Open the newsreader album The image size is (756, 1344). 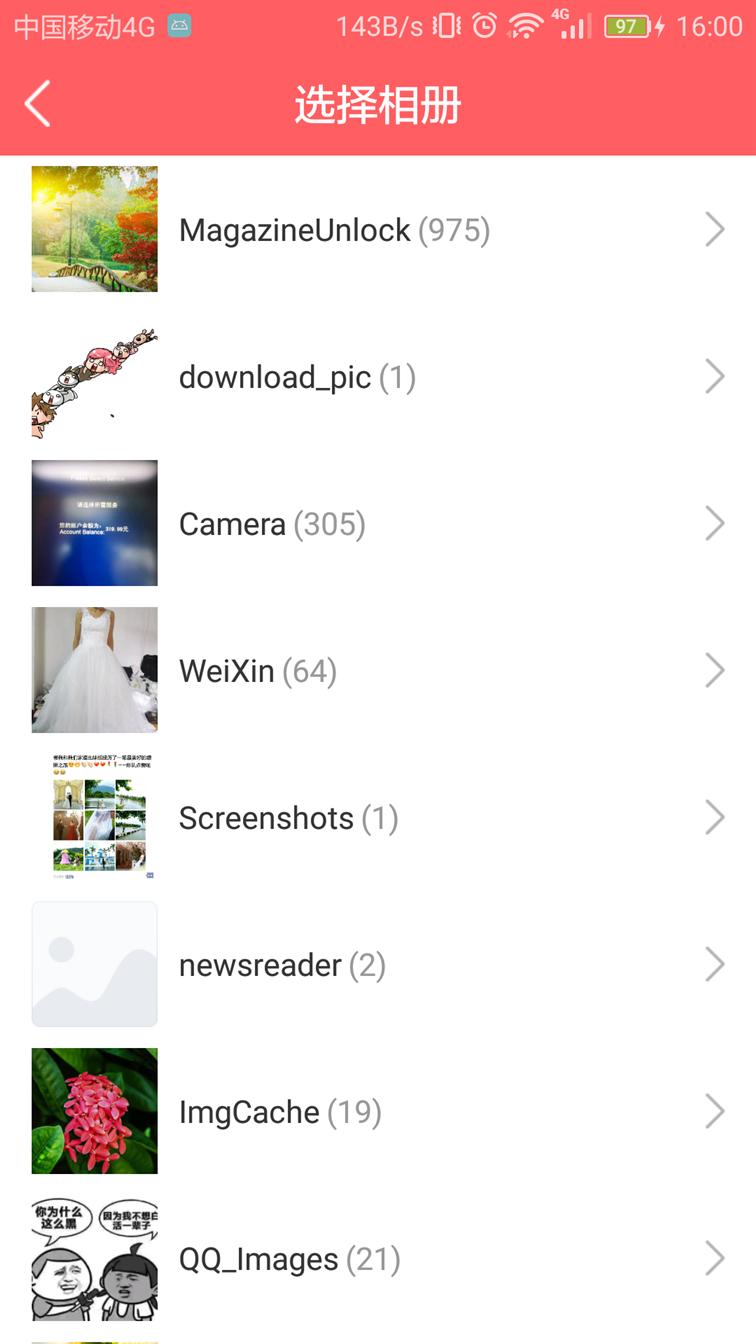378,964
